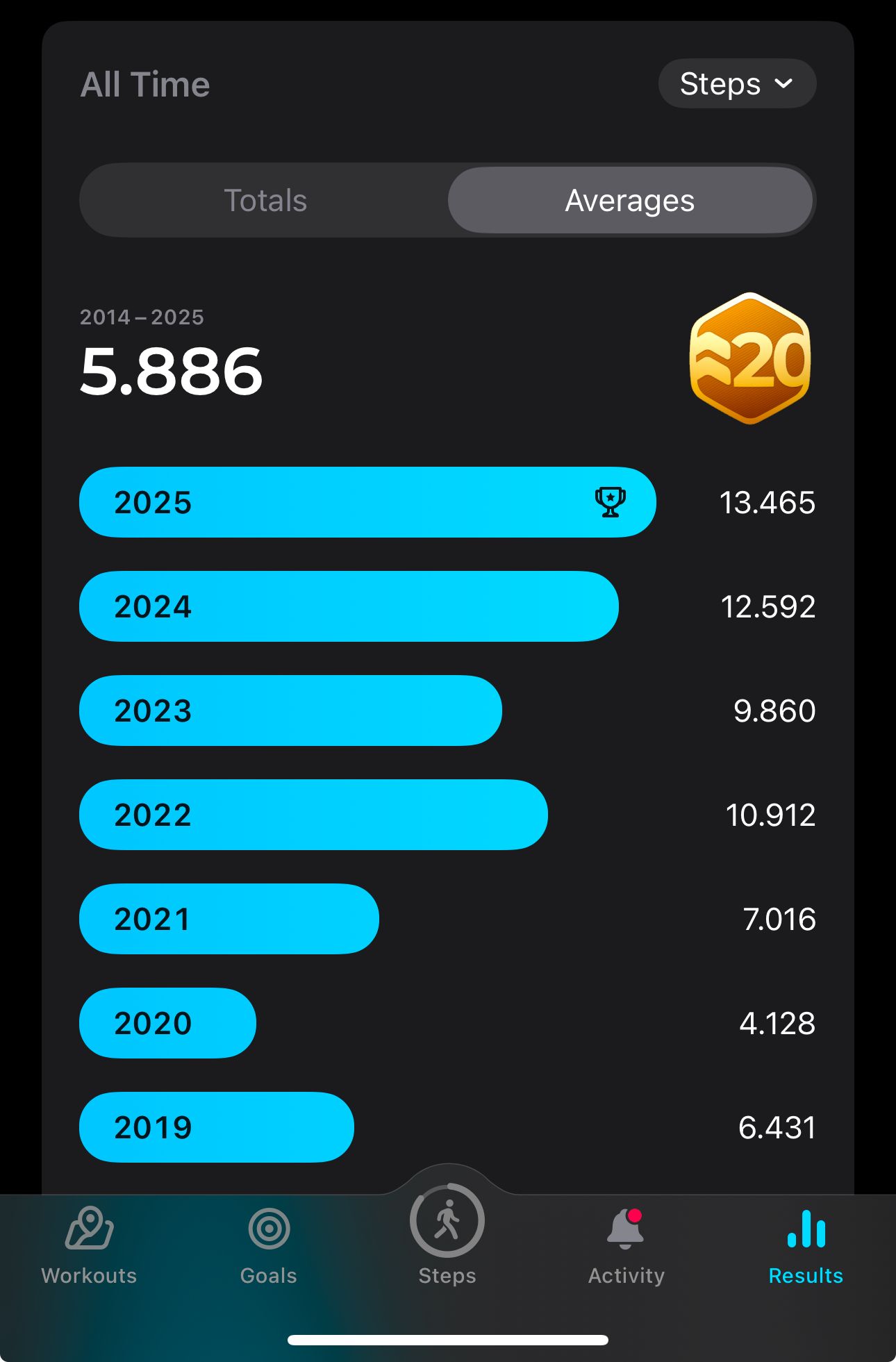This screenshot has width=896, height=1362.
Task: View details for 2024
Action: tap(348, 606)
